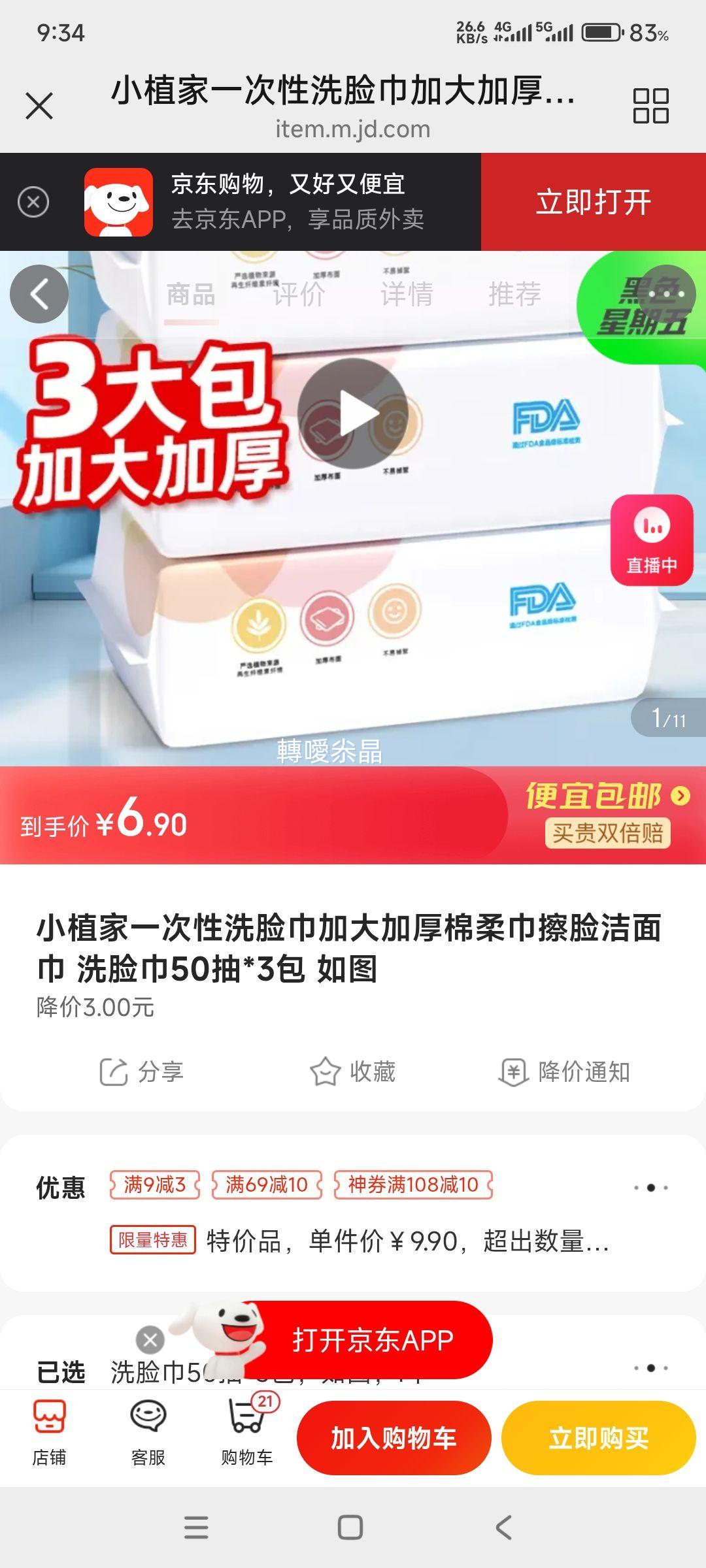
Task: Switch to the 详情 tab
Action: 407,295
